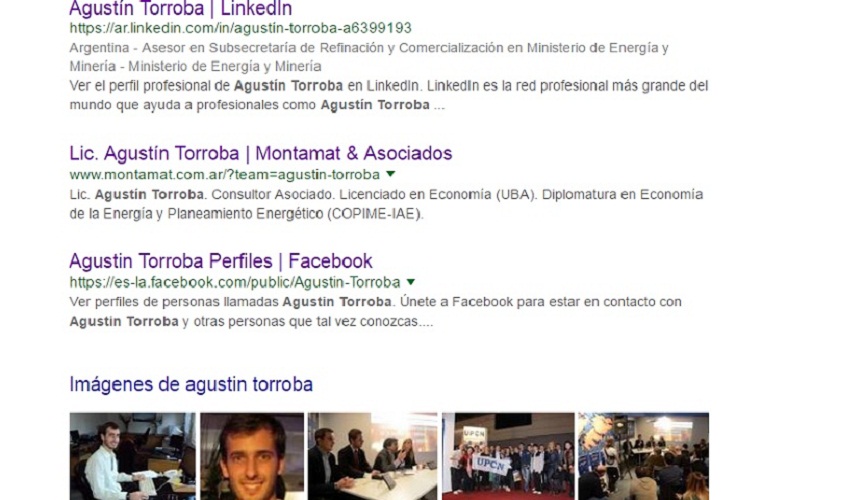
Task: Open Agustin Torroba Perfiles Facebook result
Action: pyautogui.click(x=220, y=262)
